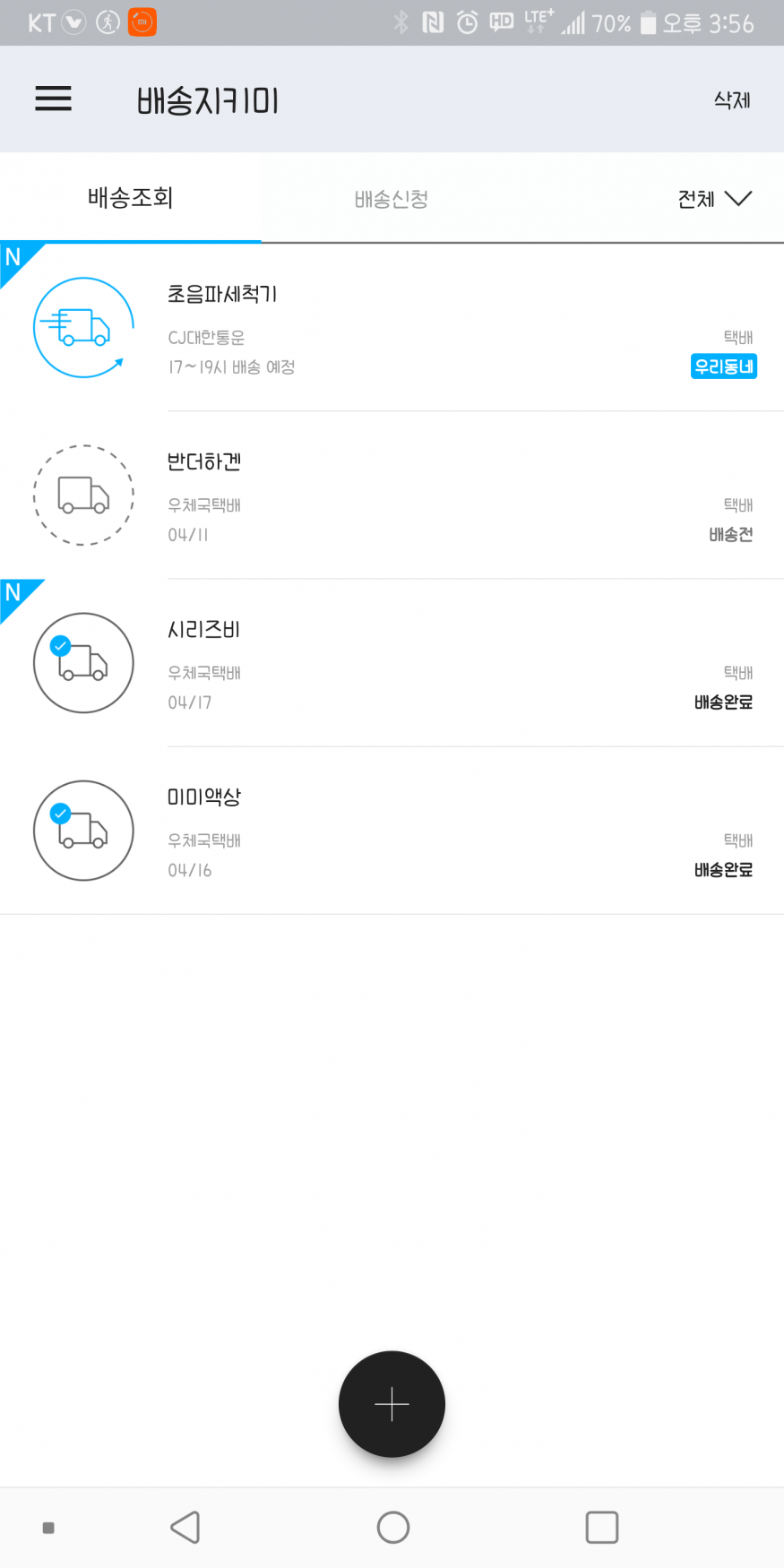
Task: Add a new delivery with plus button
Action: (392, 1404)
